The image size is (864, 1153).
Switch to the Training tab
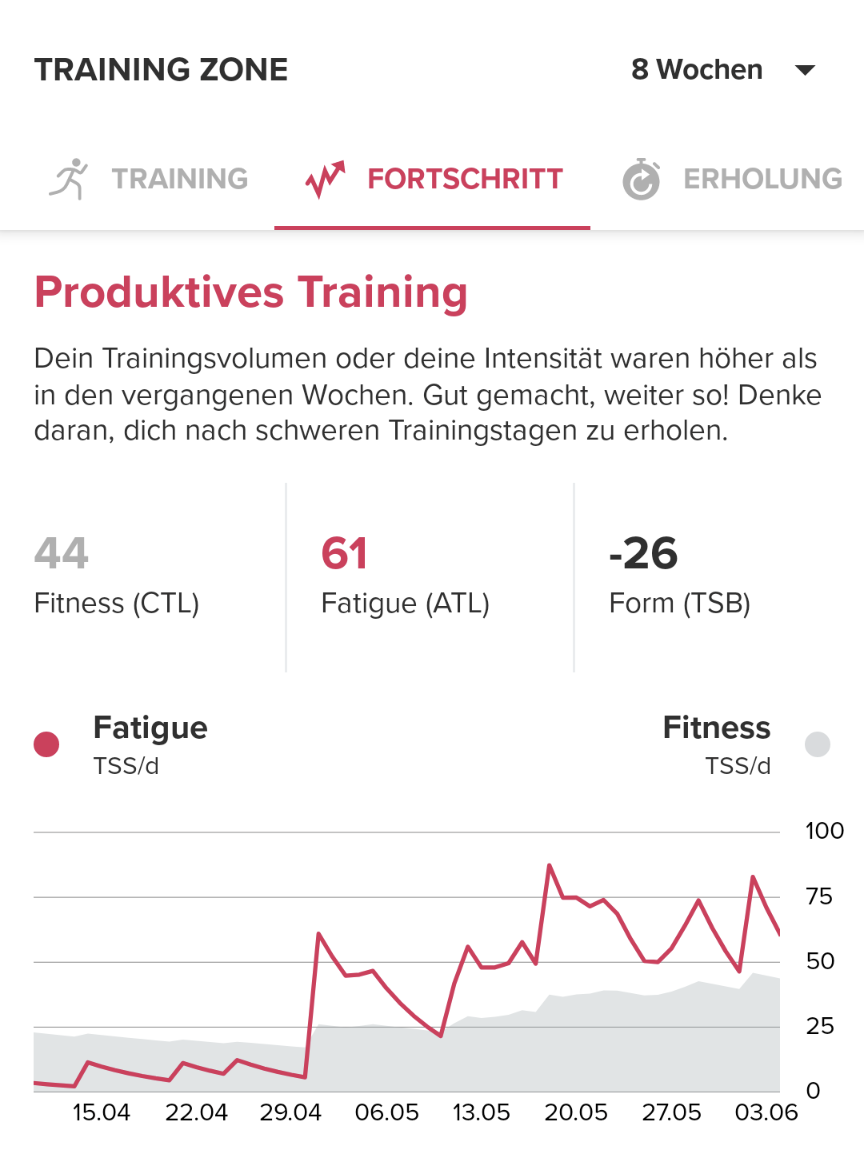(148, 179)
